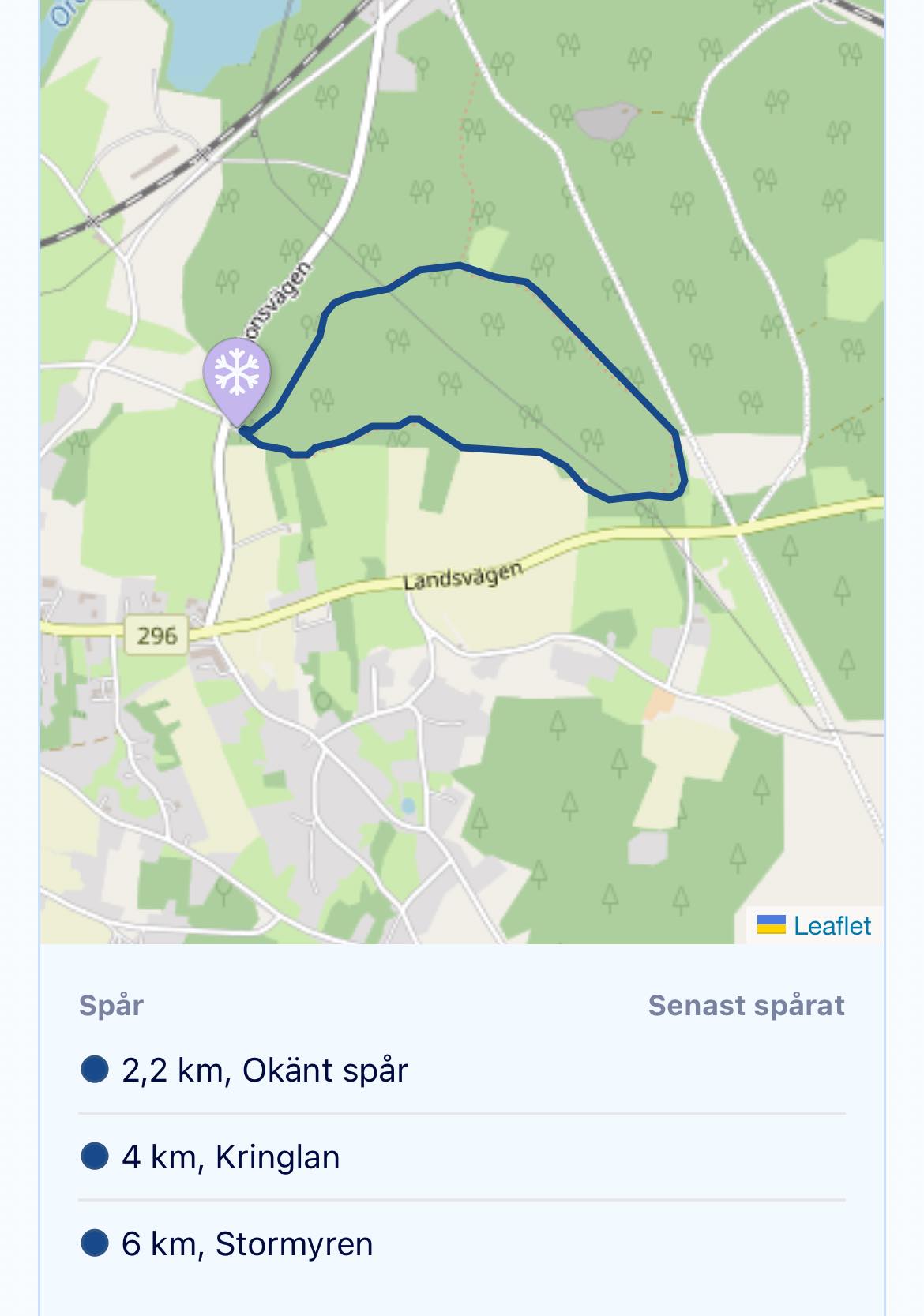Select the 6 km Stormyren track
This screenshot has height=1316, width=924.
[x=246, y=1244]
